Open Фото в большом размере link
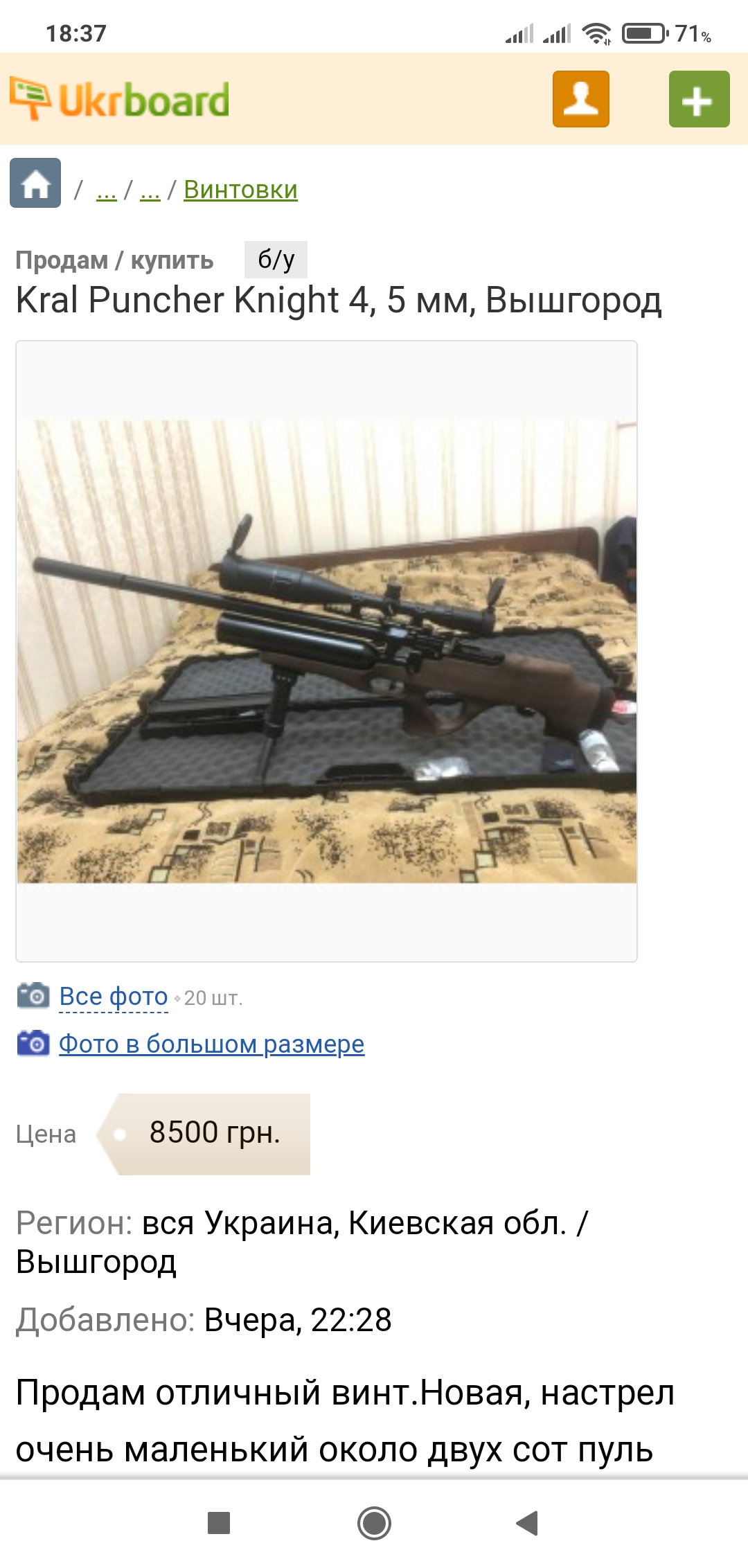This screenshot has height=1568, width=748. point(211,1044)
